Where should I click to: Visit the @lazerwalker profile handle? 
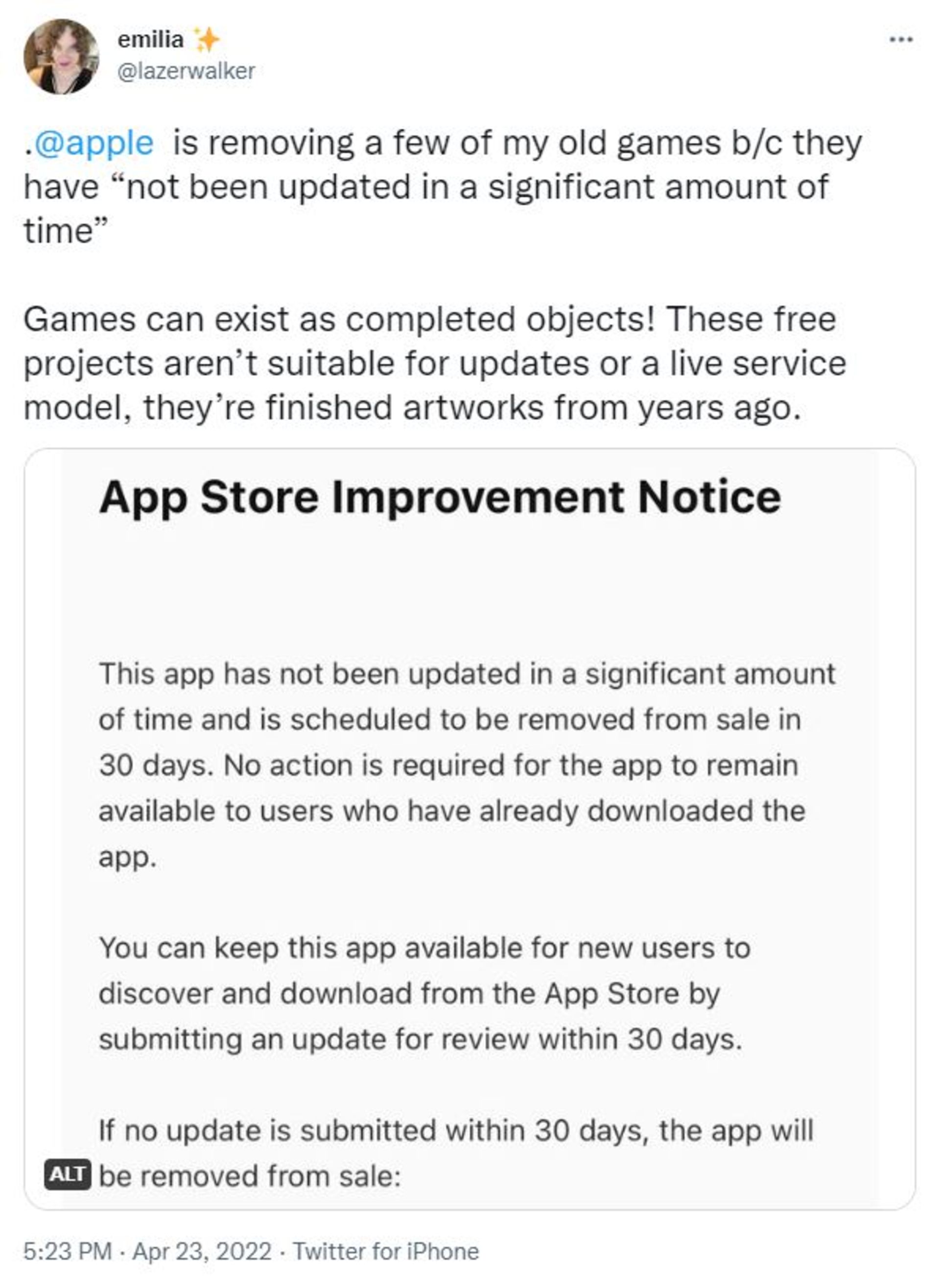(186, 71)
